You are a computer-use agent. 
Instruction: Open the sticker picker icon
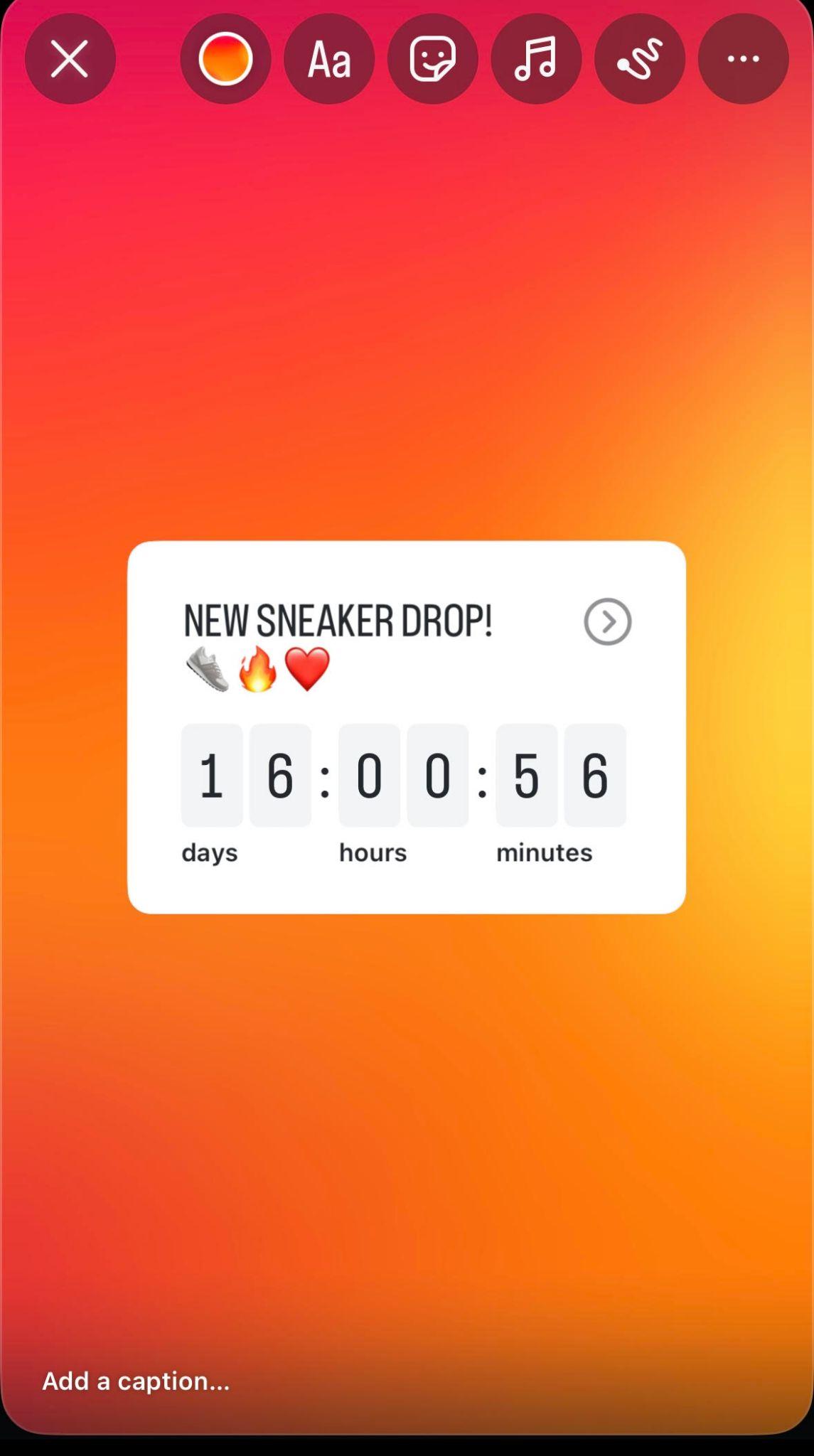(x=432, y=59)
